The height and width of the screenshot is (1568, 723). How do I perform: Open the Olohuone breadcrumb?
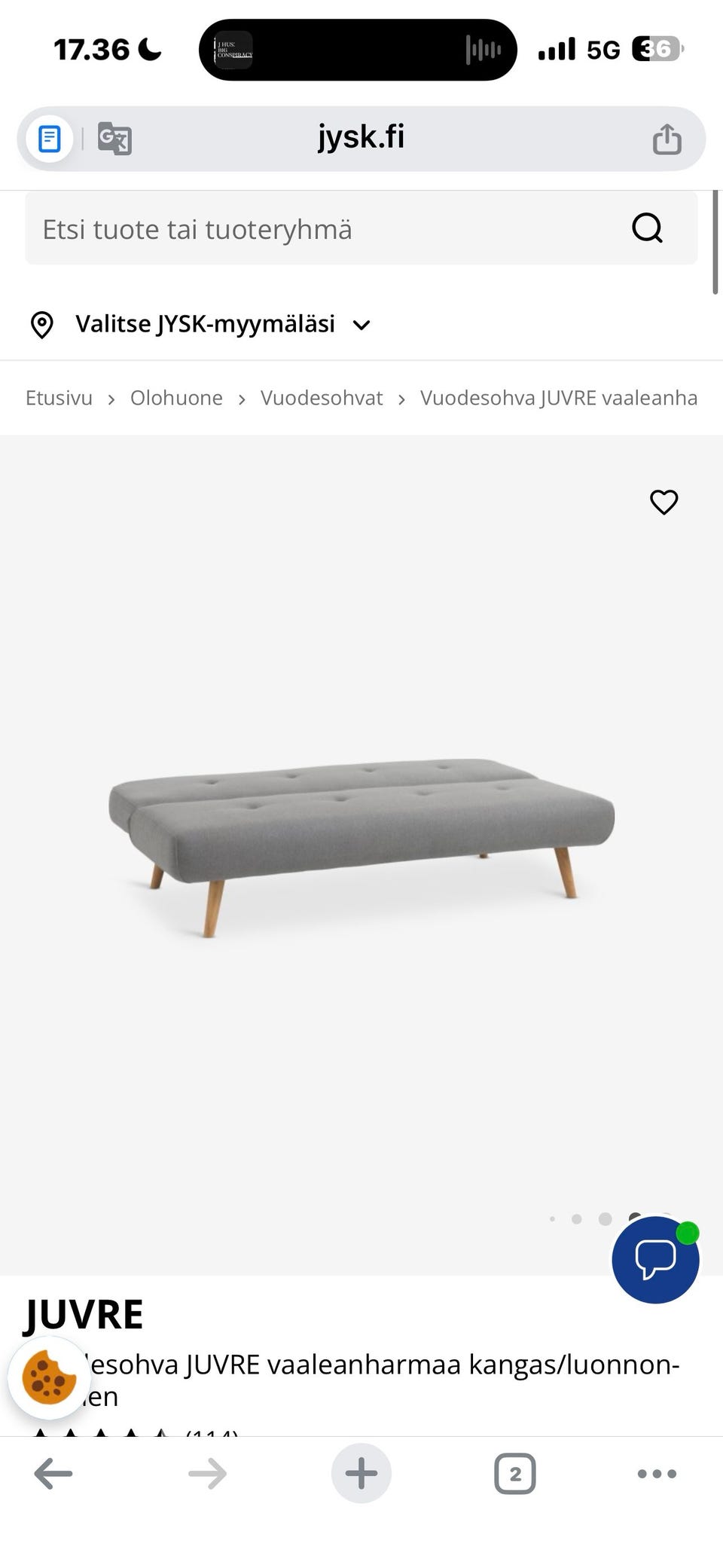pos(176,398)
